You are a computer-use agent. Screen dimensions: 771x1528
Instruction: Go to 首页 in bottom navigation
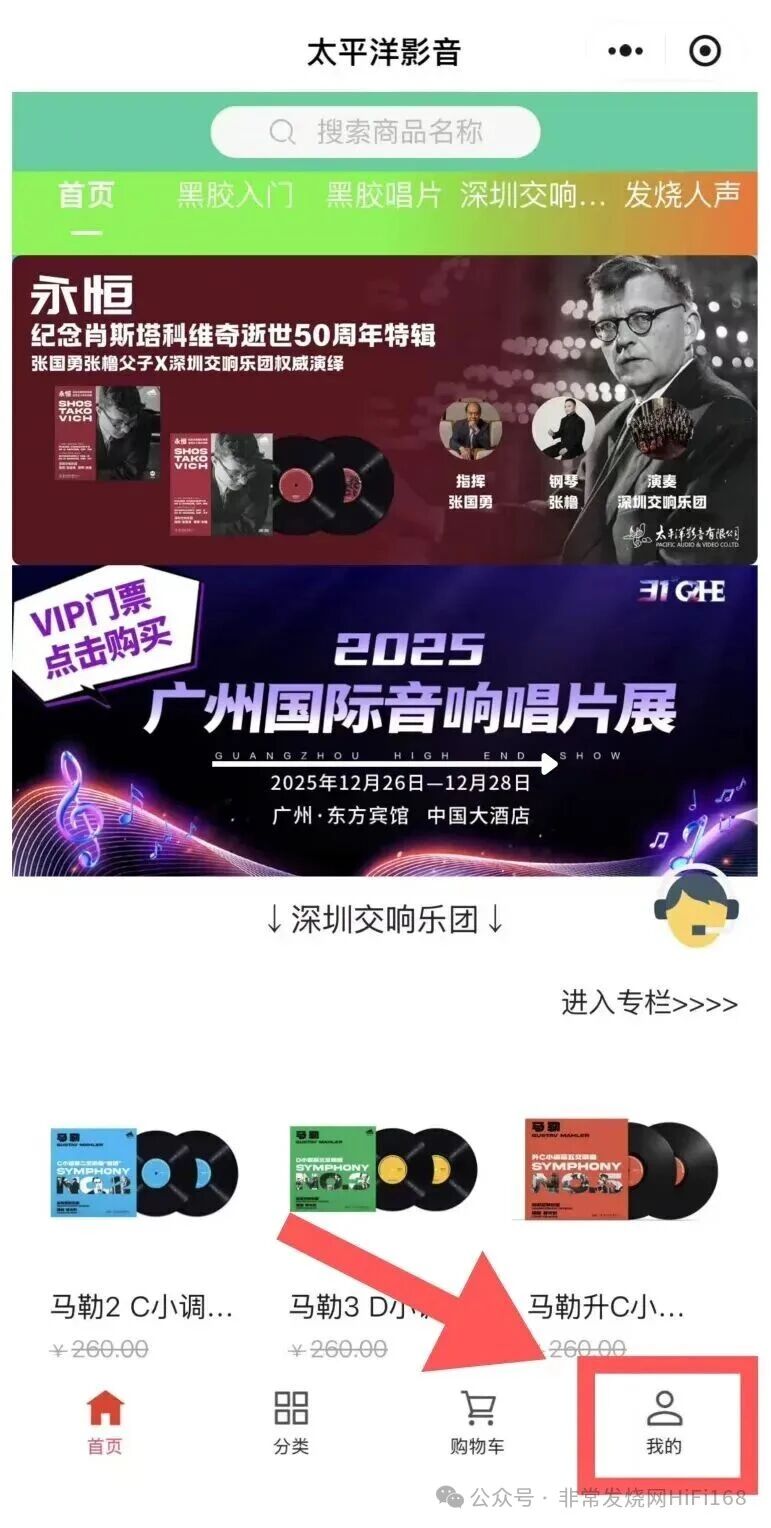pyautogui.click(x=104, y=1422)
